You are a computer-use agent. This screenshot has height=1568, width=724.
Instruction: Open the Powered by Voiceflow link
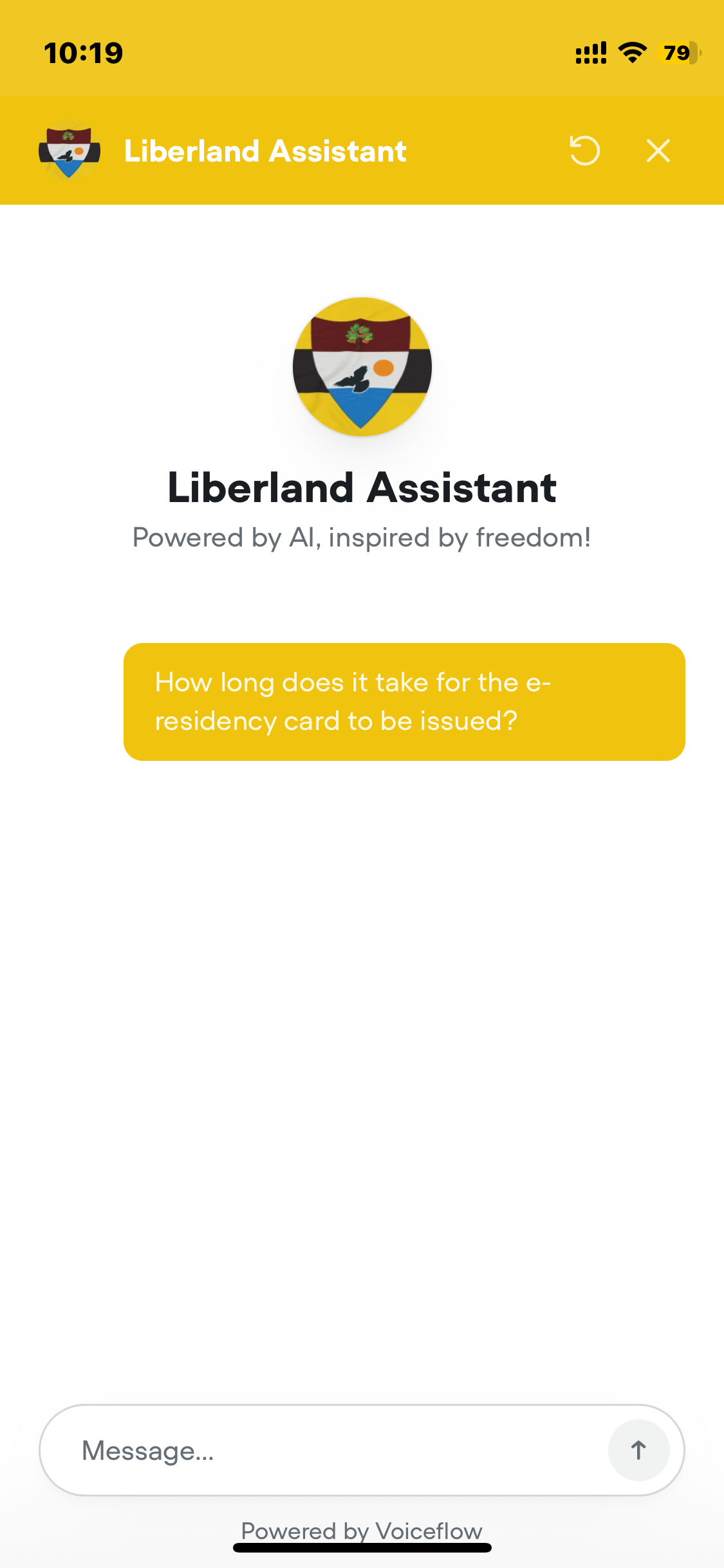pos(362,1531)
